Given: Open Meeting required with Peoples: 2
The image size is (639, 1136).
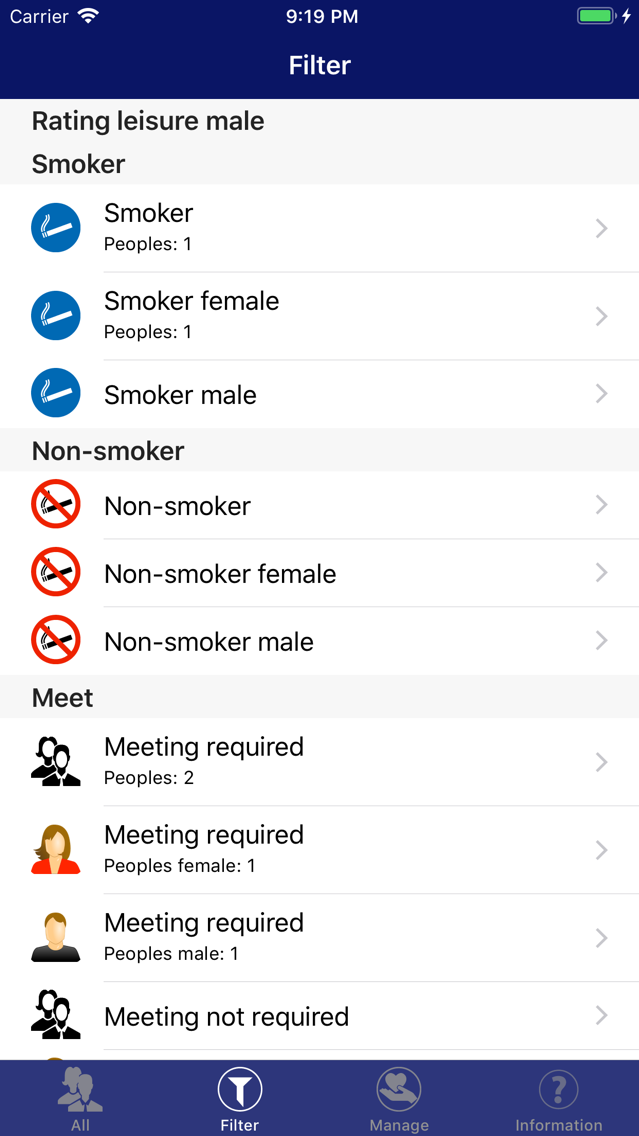Looking at the screenshot, I should point(319,762).
